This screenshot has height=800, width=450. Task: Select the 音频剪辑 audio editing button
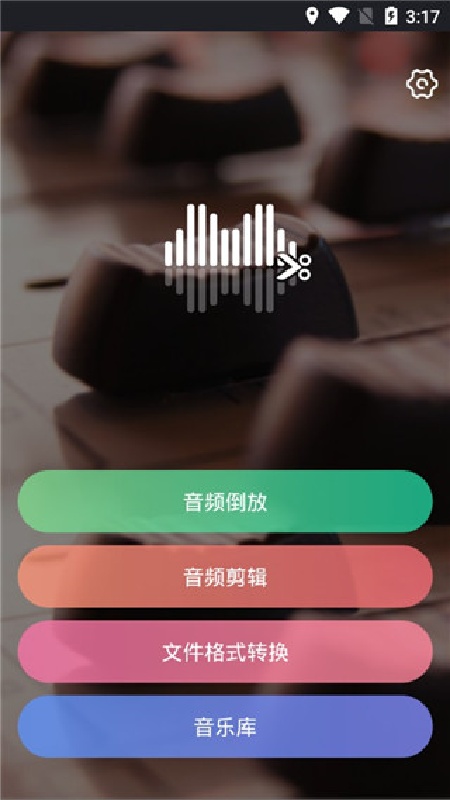pyautogui.click(x=225, y=577)
